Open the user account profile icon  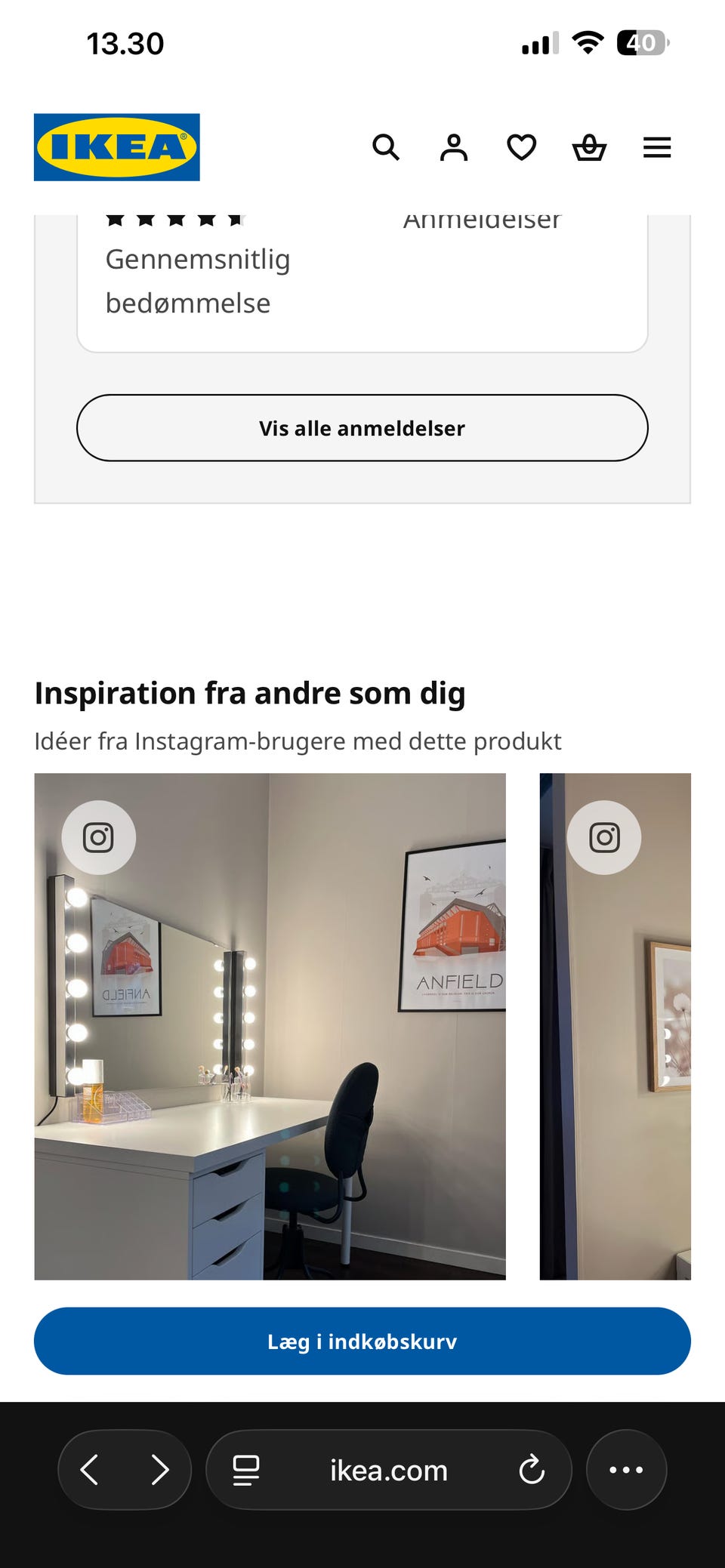click(453, 147)
